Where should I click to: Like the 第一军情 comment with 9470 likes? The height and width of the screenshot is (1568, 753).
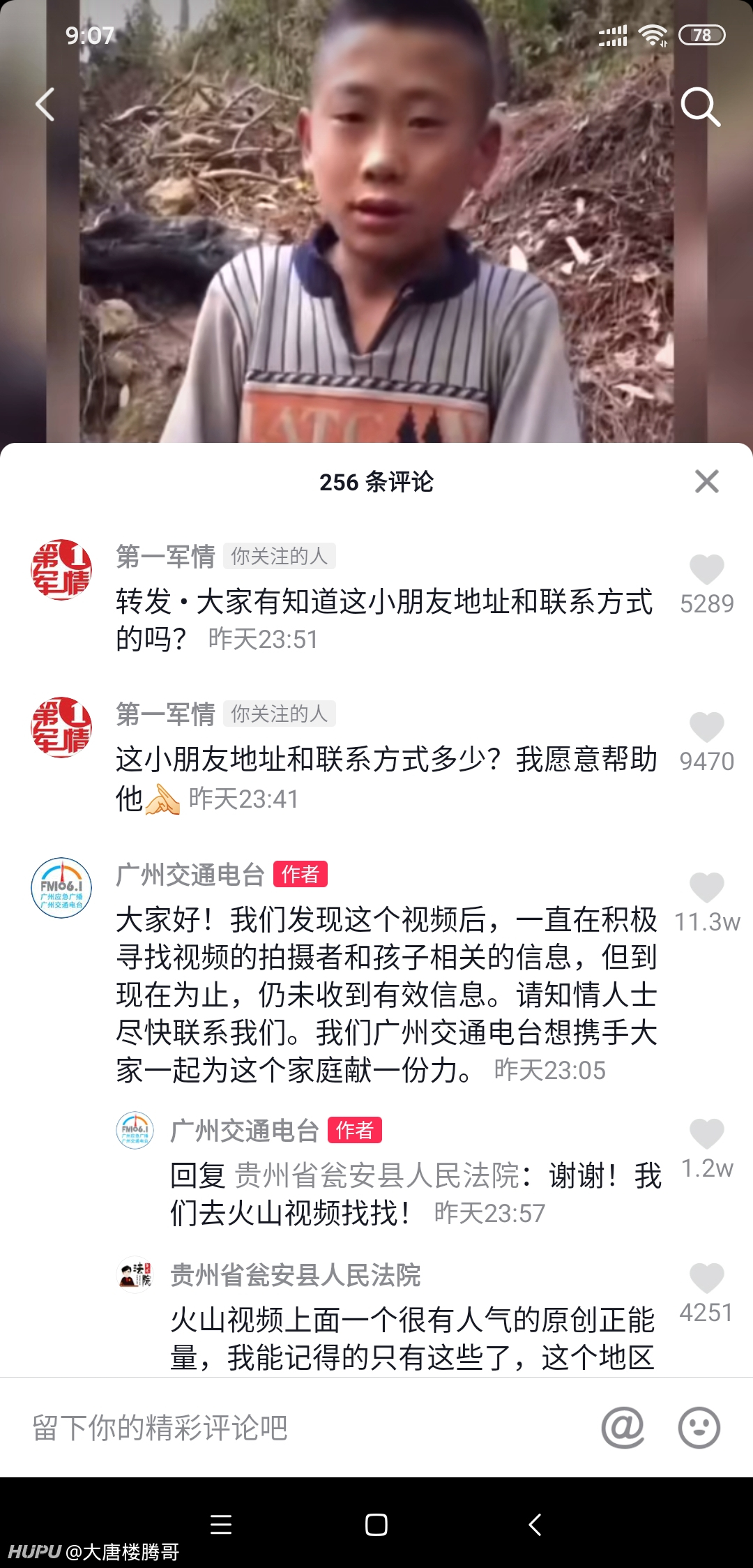coord(706,728)
